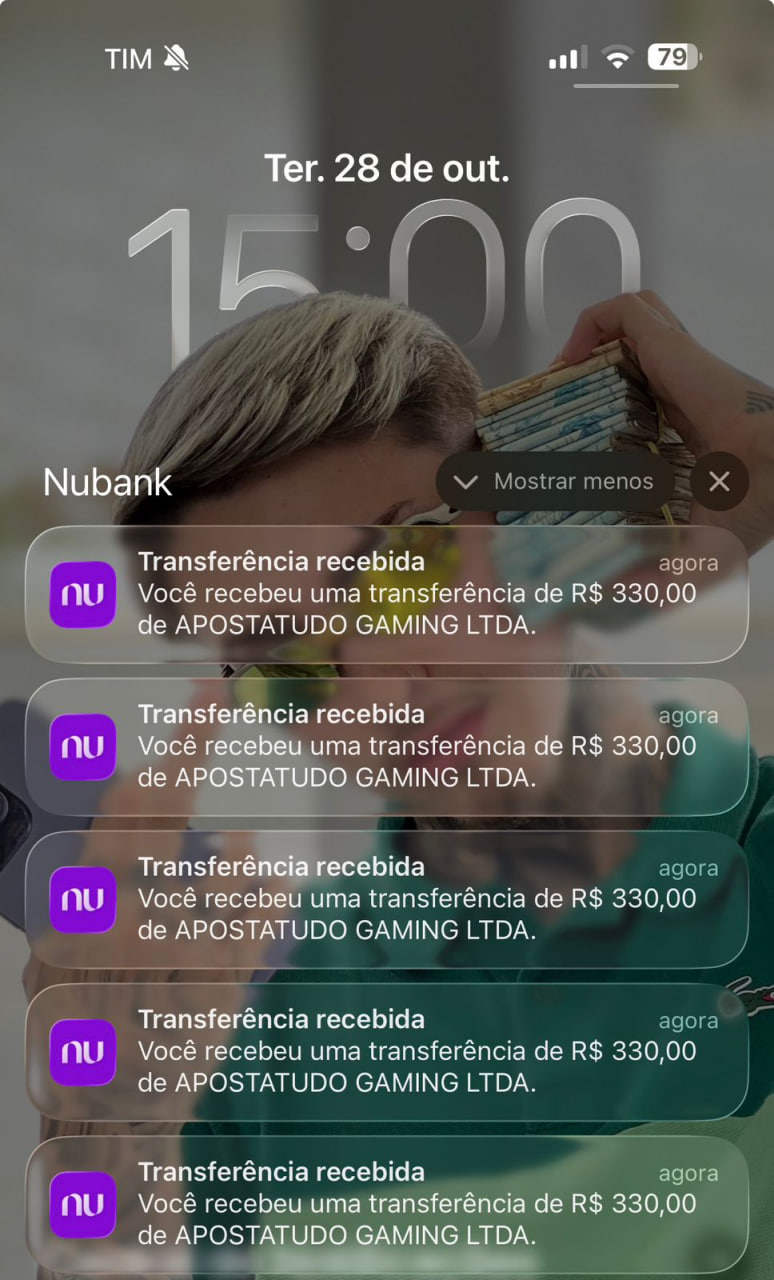Tap the Wi-Fi icon in status bar

pyautogui.click(x=616, y=57)
